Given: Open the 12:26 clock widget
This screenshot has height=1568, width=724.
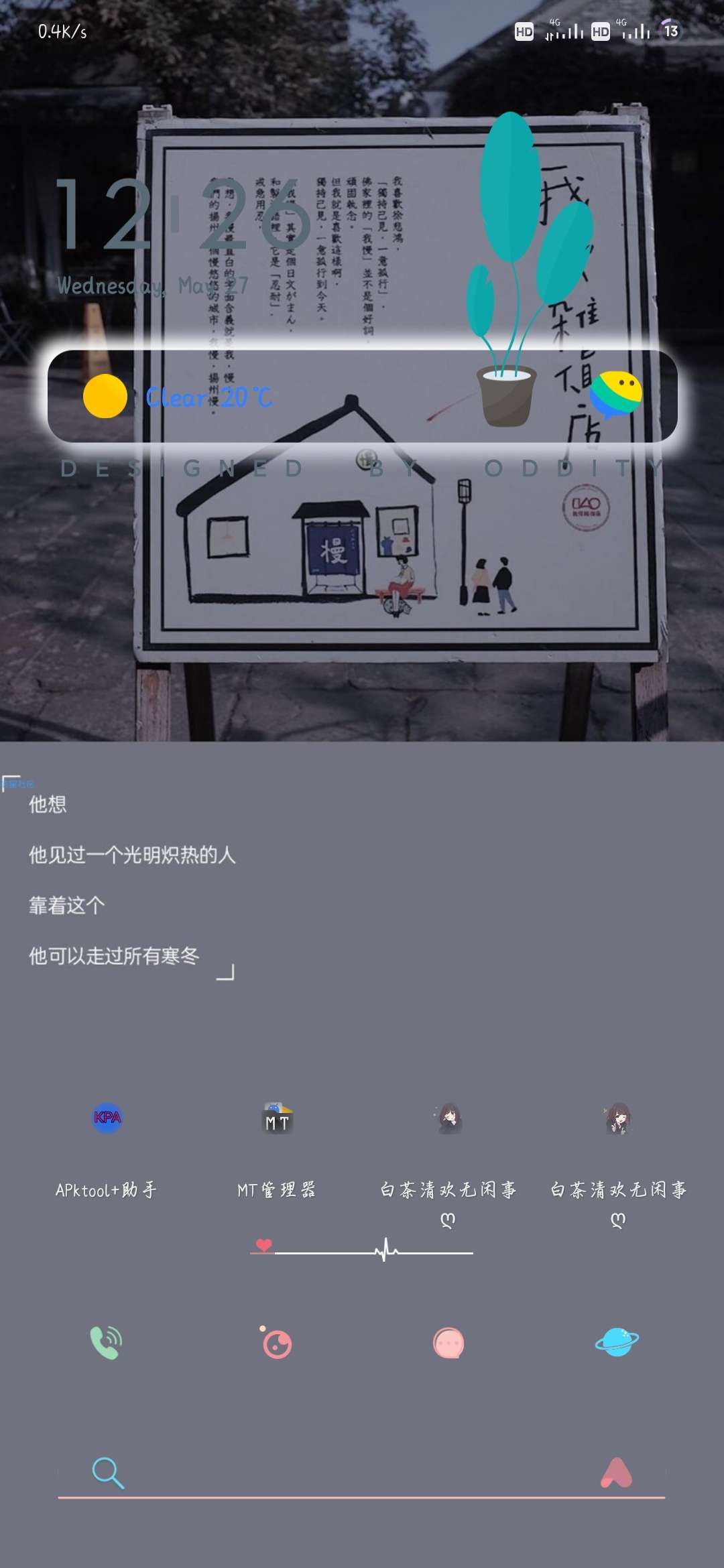Looking at the screenshot, I should (184, 214).
